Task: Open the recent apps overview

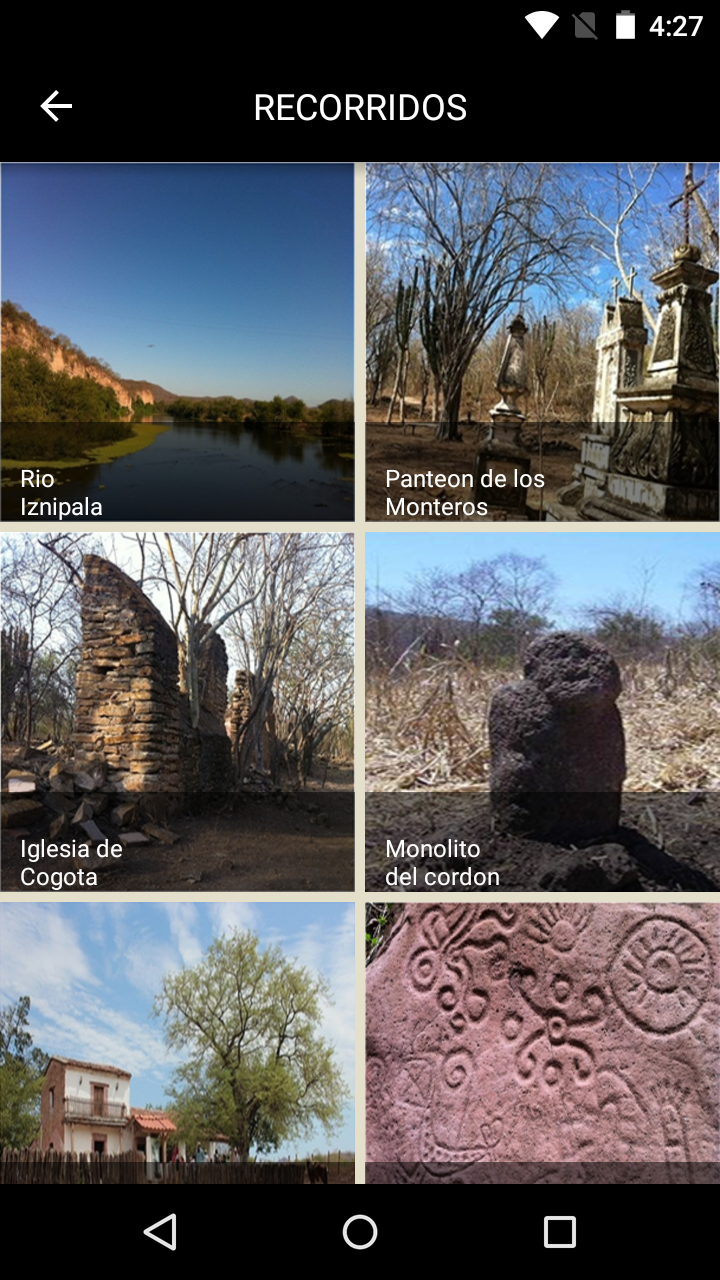Action: point(559,1232)
